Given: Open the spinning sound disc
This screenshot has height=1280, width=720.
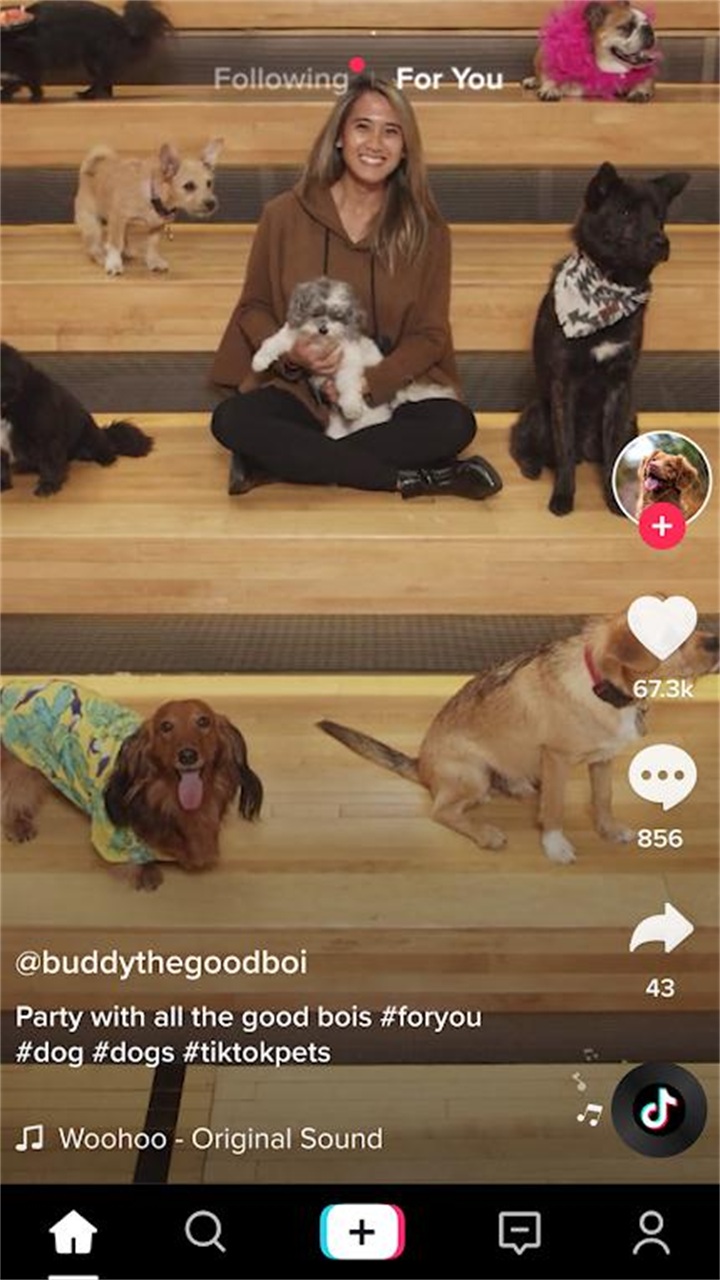Looking at the screenshot, I should pos(659,1109).
